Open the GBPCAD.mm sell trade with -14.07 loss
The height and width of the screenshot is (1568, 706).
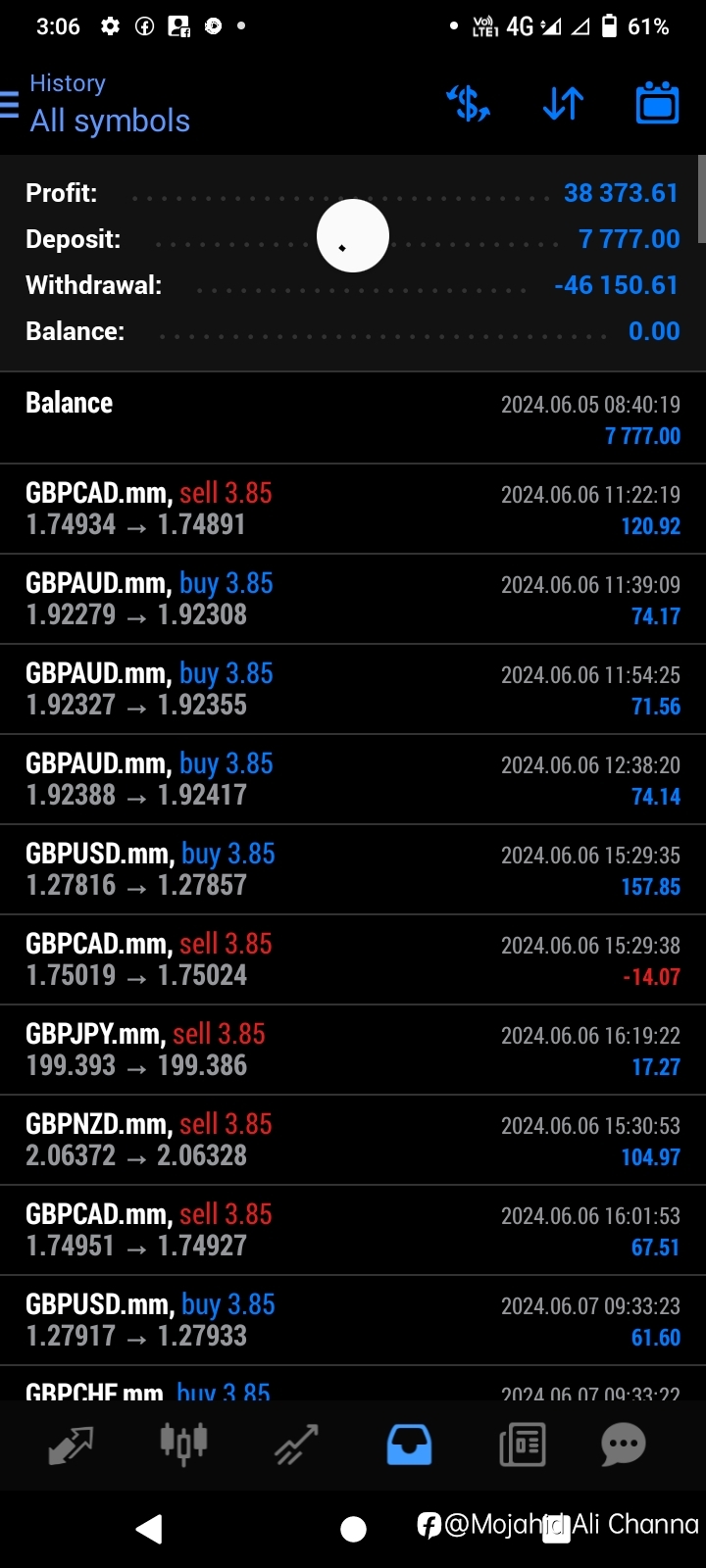click(x=353, y=959)
